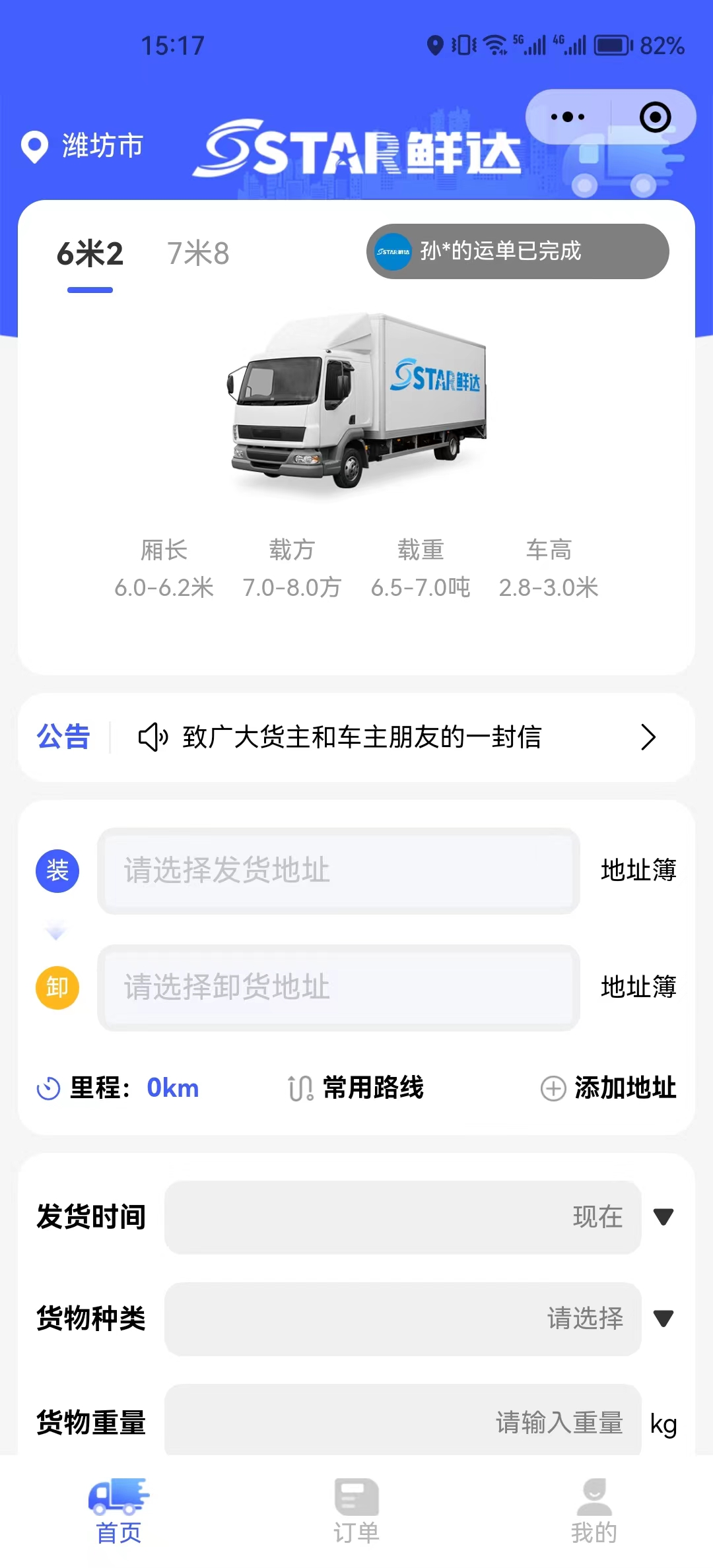
Task: Select the 6米2 truck tab
Action: 90,254
